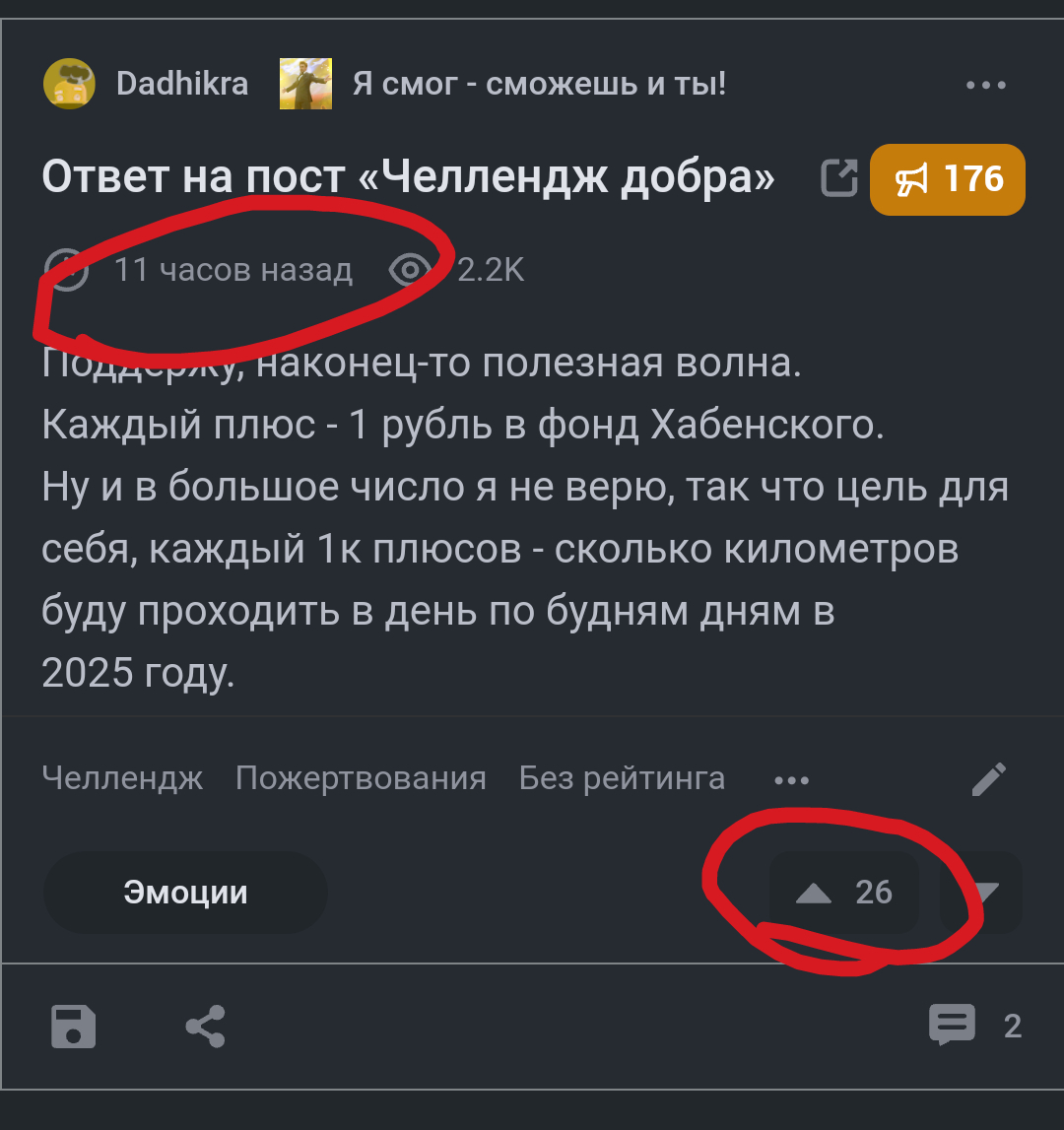Select the Без рейтинга tag
The image size is (1064, 1130).
[x=622, y=778]
